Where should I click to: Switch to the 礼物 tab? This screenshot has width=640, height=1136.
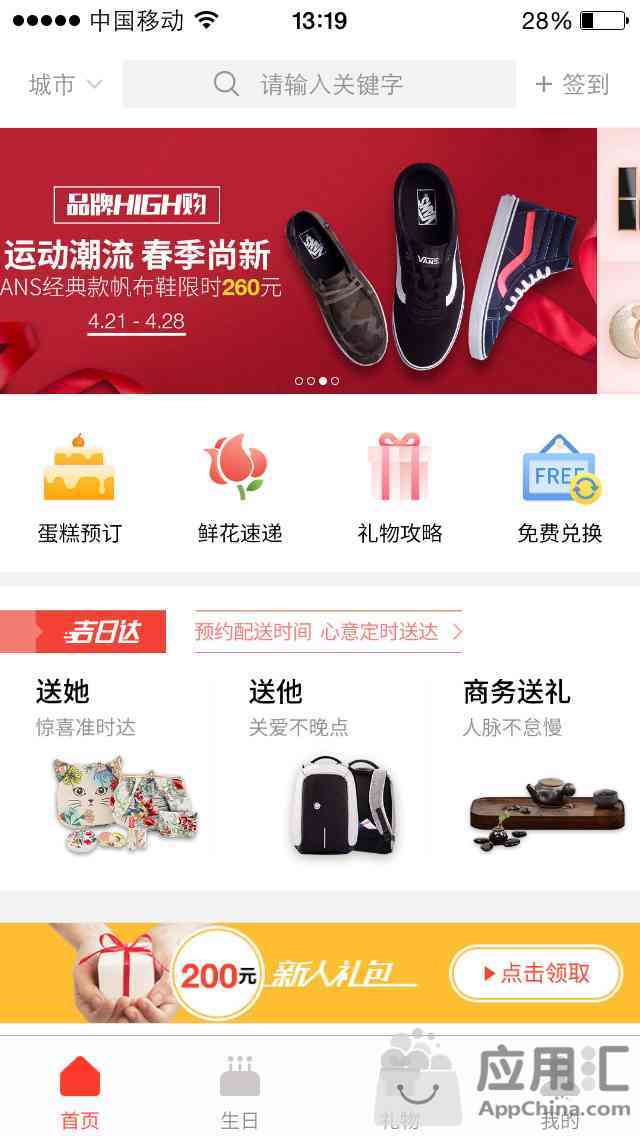click(x=400, y=1090)
